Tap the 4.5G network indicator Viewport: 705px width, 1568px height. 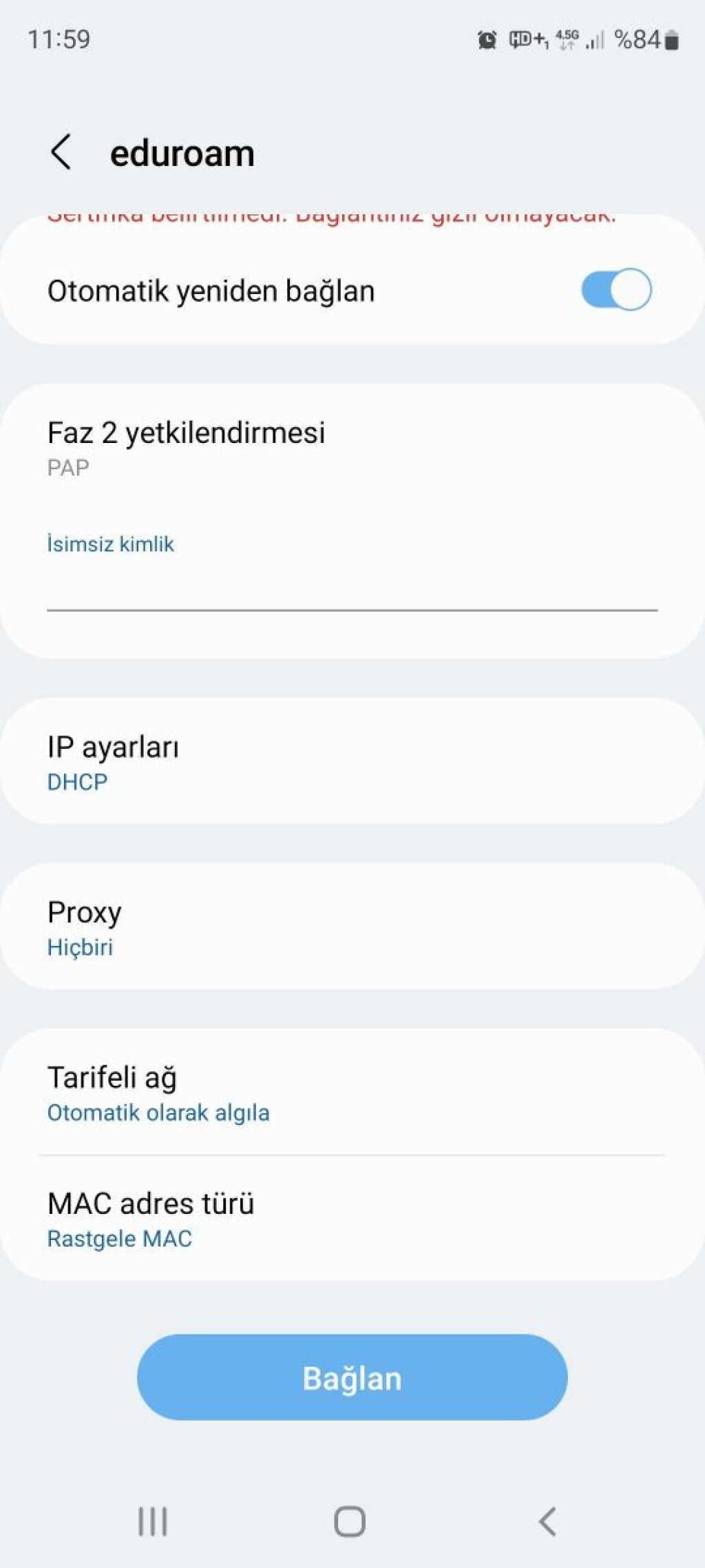coord(567,38)
